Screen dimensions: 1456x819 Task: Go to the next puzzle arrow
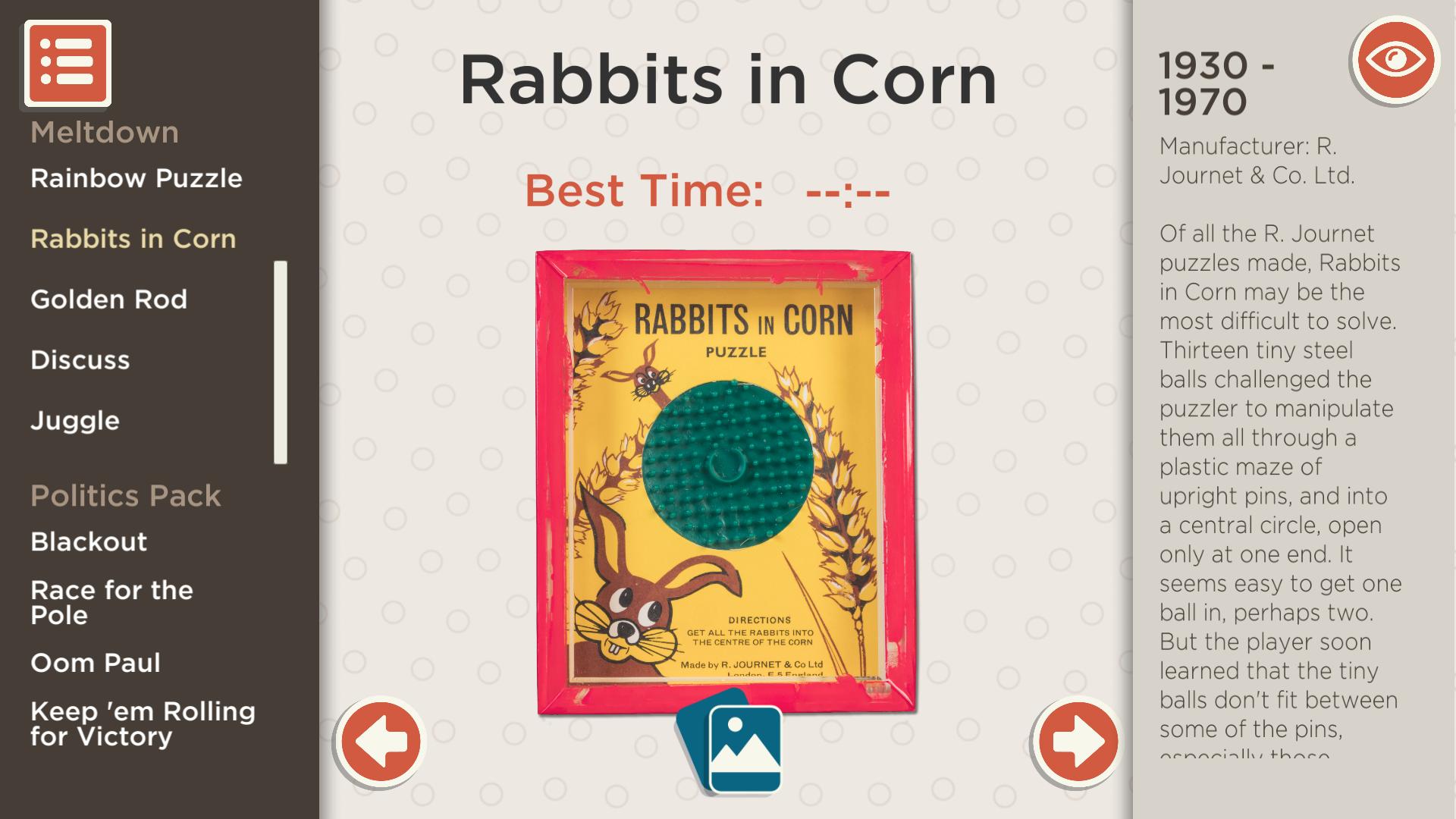click(x=1078, y=741)
